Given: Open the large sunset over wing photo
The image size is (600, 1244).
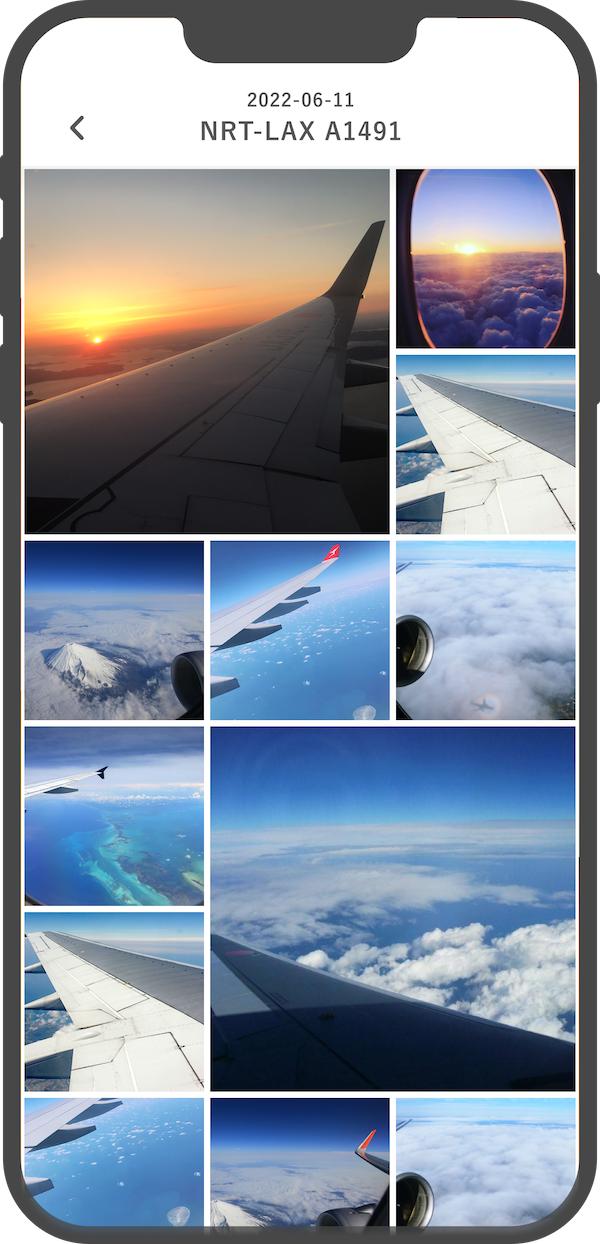Looking at the screenshot, I should click(207, 351).
